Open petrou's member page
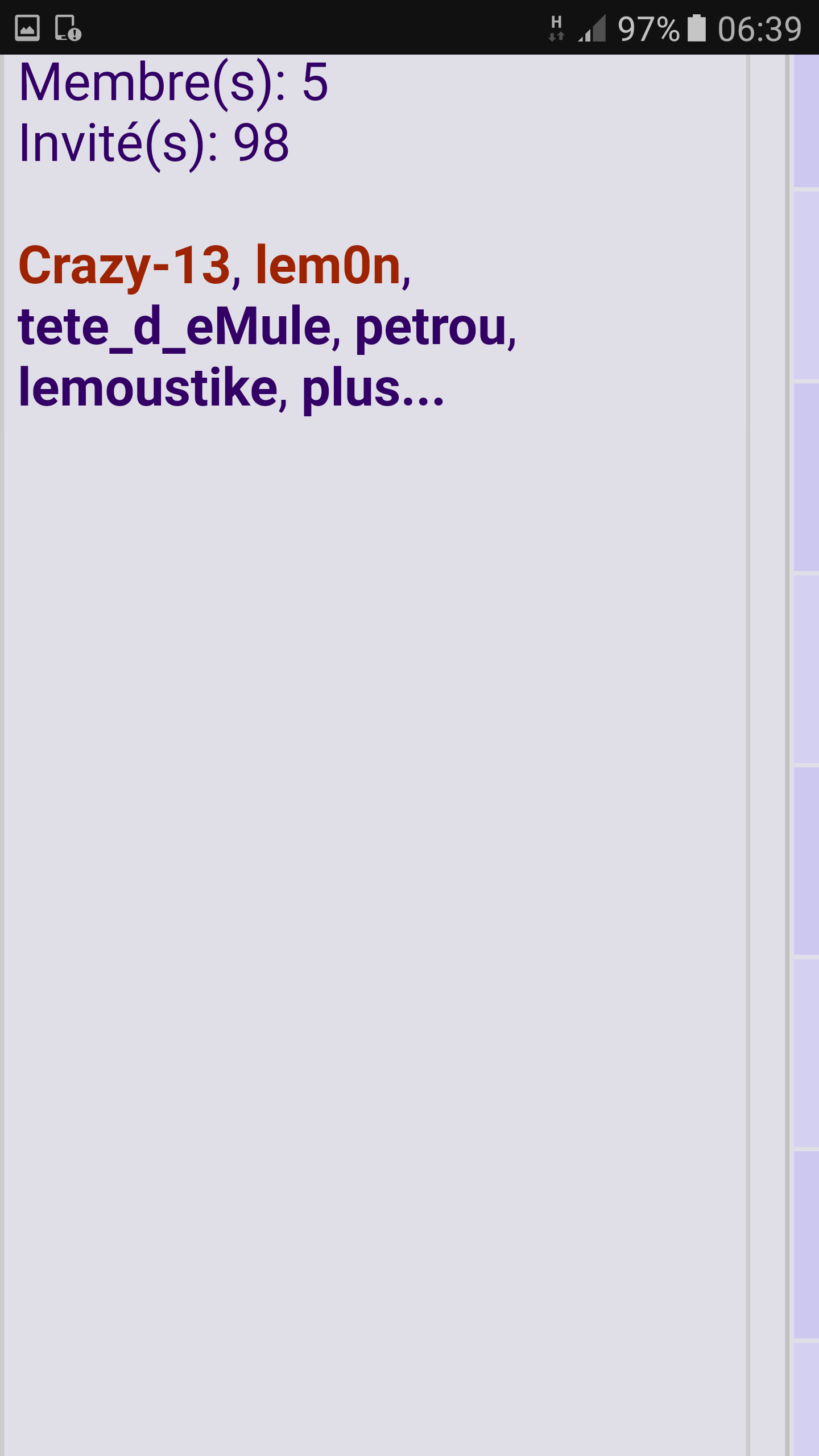This screenshot has height=1456, width=819. [431, 327]
